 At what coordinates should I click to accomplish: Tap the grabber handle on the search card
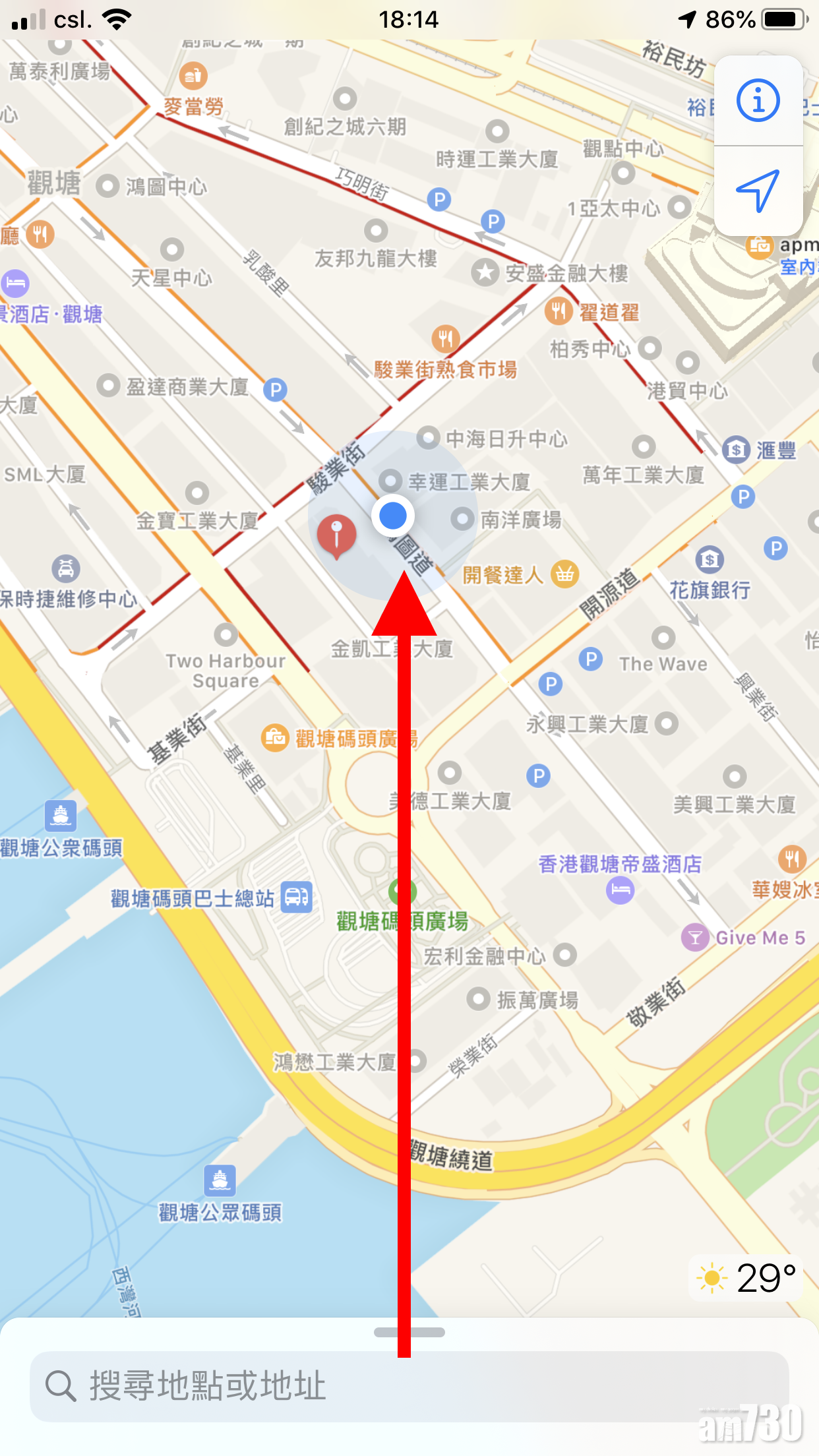[x=409, y=1332]
